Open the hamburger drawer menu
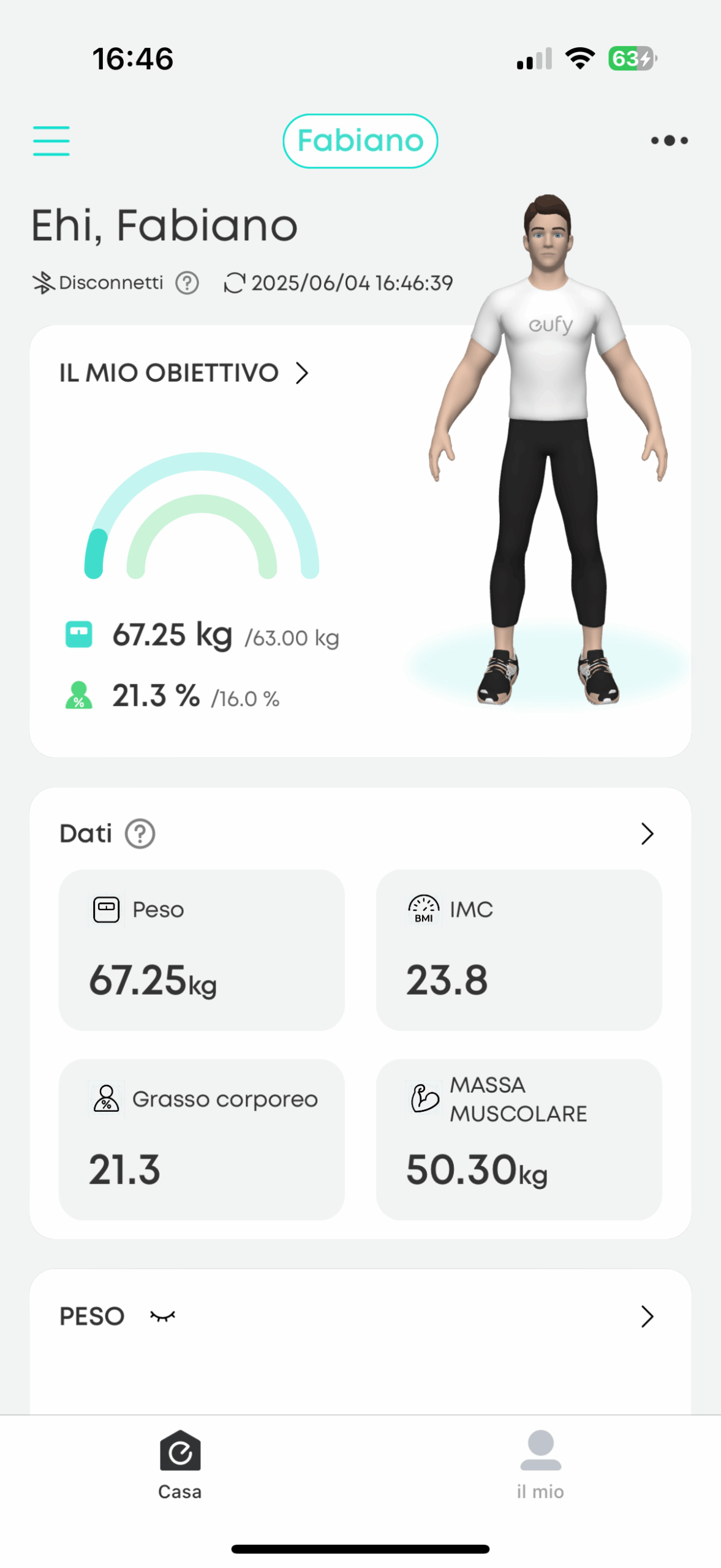Image resolution: width=721 pixels, height=1568 pixels. [51, 141]
